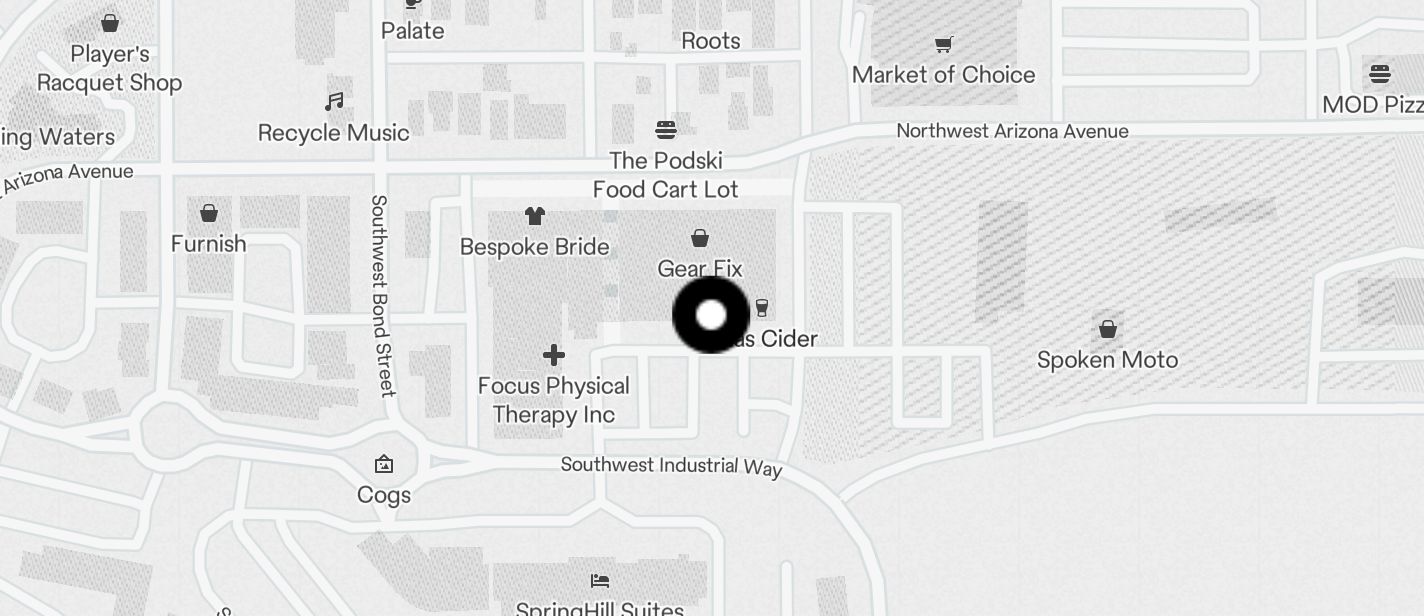Viewport: 1424px width, 616px height.
Task: Select the Gear Fix shop marker
Action: pyautogui.click(x=700, y=239)
